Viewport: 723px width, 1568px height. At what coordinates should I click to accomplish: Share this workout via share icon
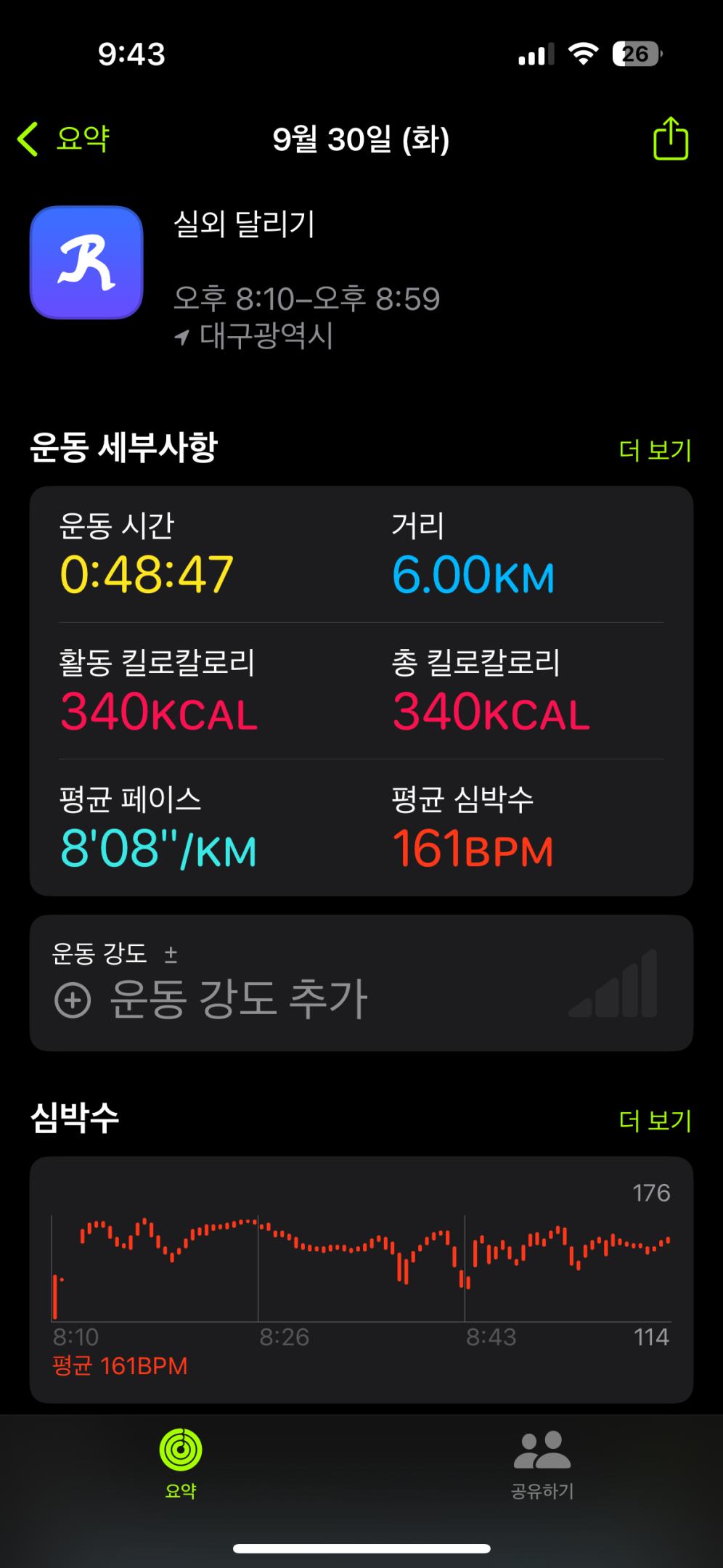tap(670, 139)
